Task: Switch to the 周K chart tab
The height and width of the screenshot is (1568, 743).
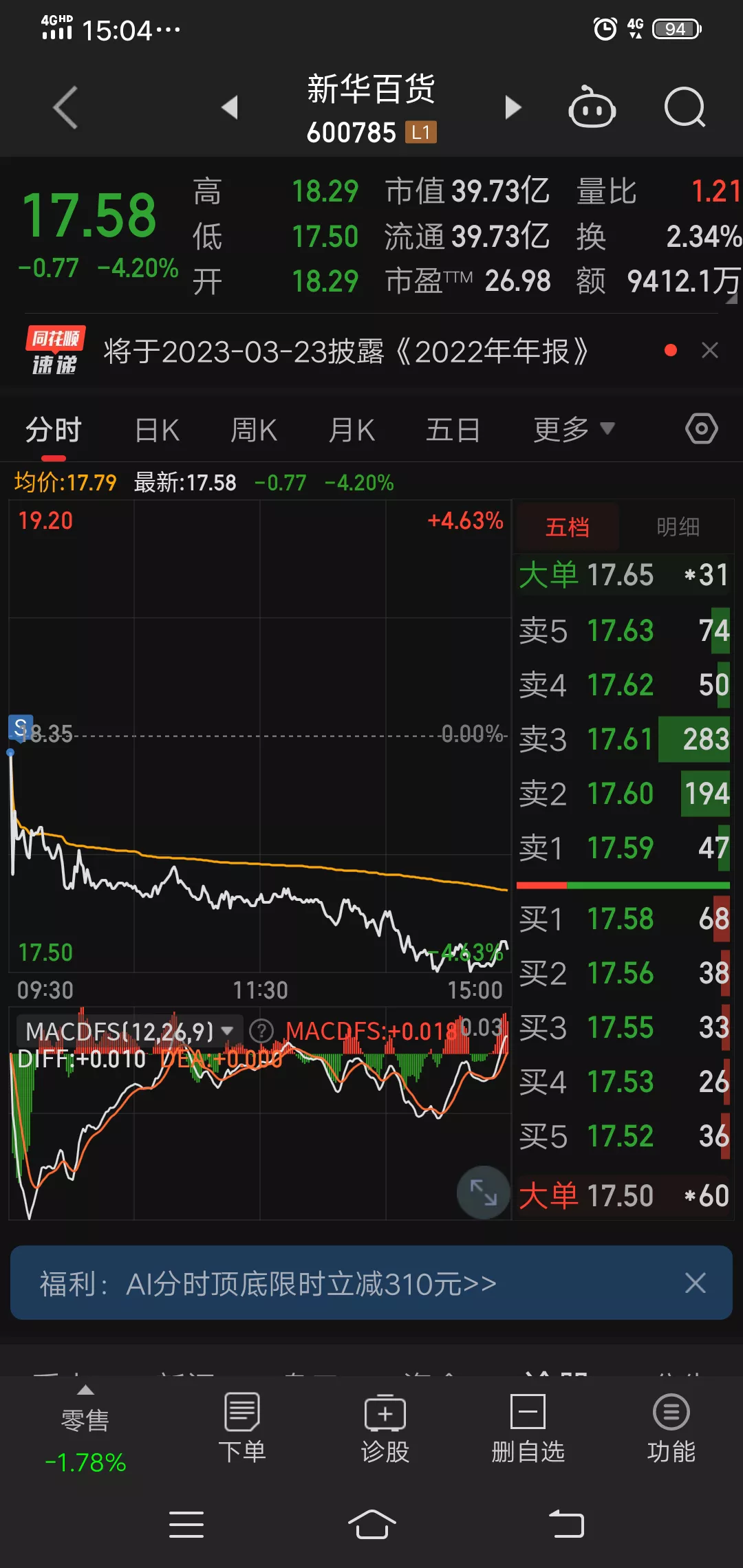Action: [254, 431]
